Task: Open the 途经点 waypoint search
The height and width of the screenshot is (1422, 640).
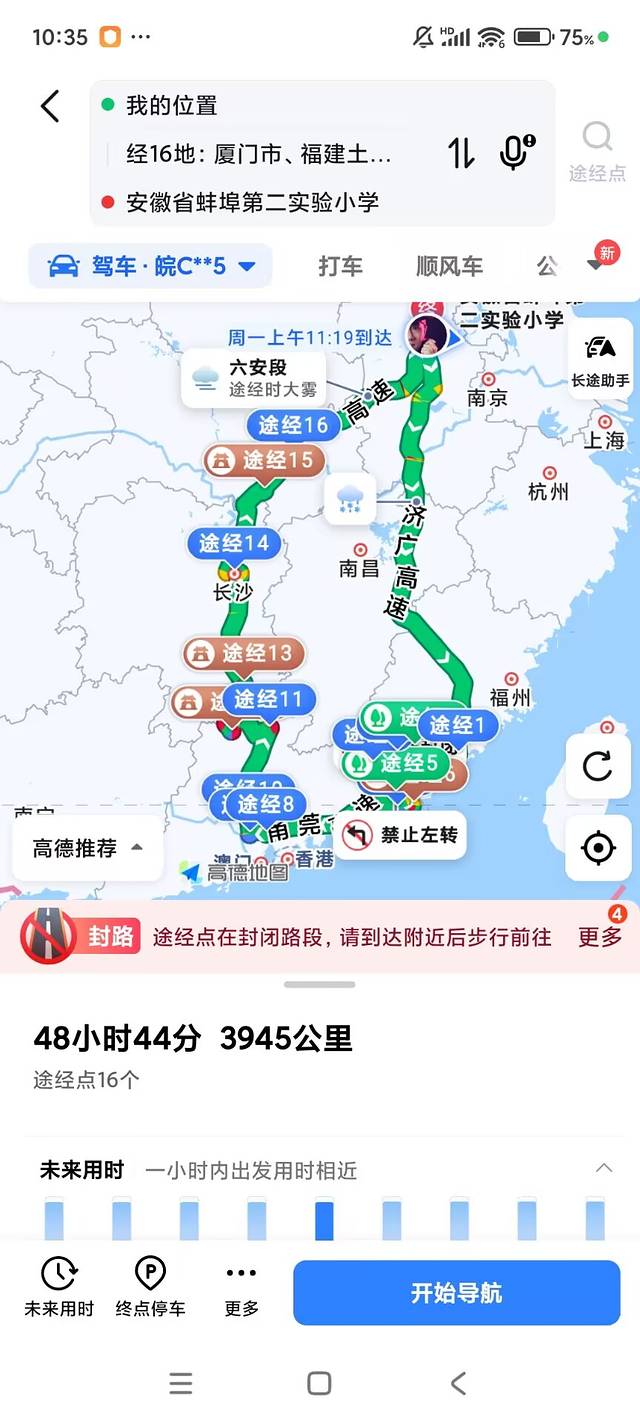Action: point(597,152)
